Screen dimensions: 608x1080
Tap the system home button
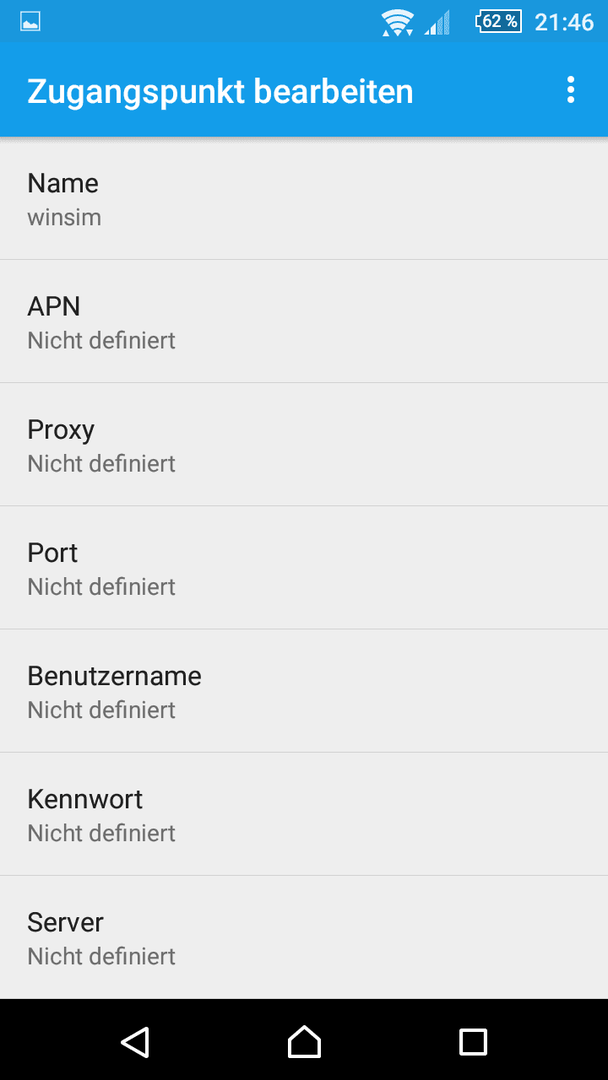[x=304, y=1041]
